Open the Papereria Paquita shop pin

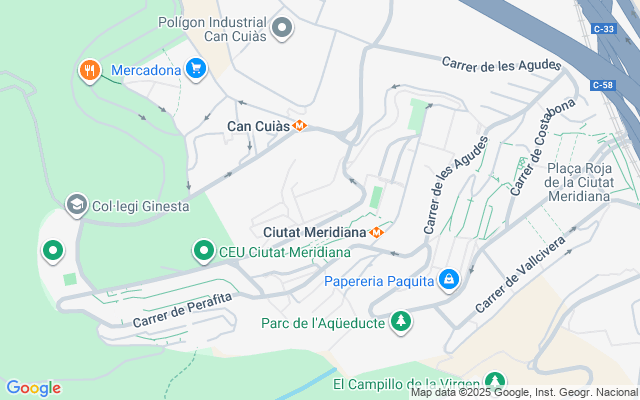(449, 280)
